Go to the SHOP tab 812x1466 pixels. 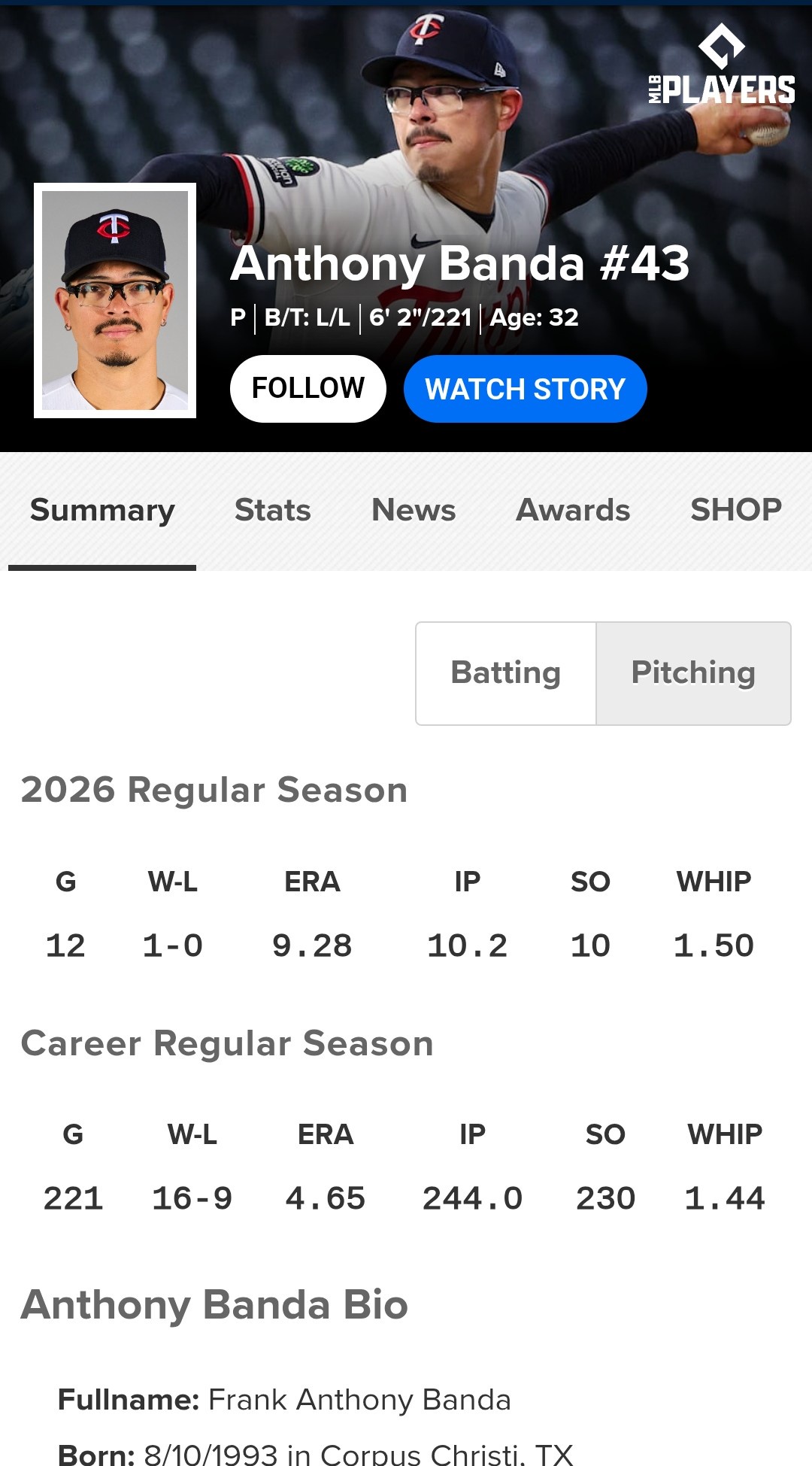click(735, 510)
